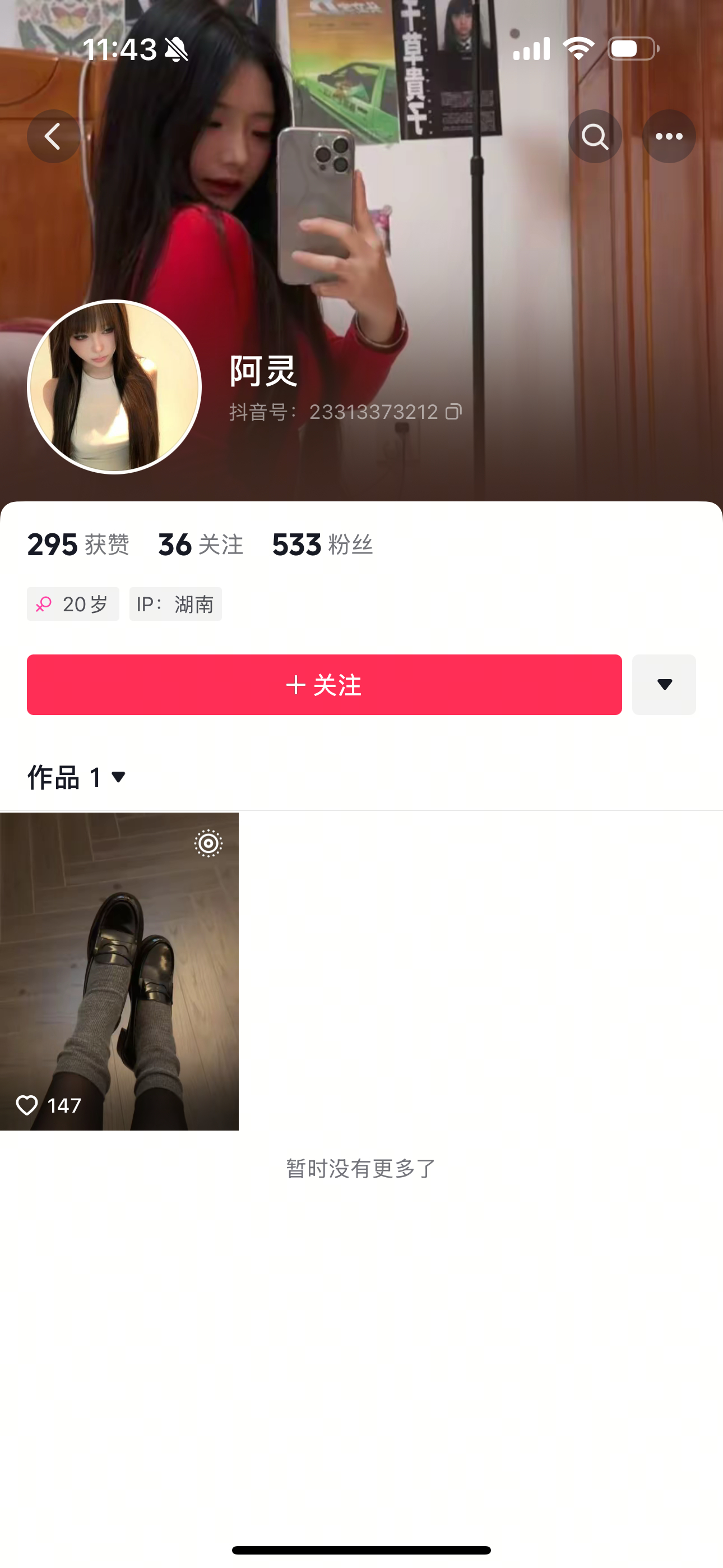Viewport: 723px width, 1568px height.
Task: Open the profile search icon
Action: coord(595,136)
